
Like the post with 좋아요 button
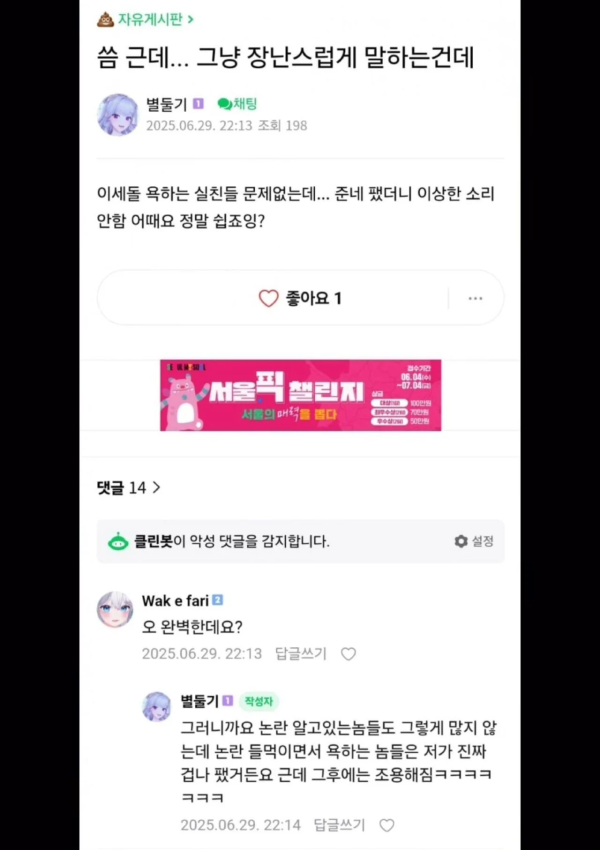tap(300, 298)
